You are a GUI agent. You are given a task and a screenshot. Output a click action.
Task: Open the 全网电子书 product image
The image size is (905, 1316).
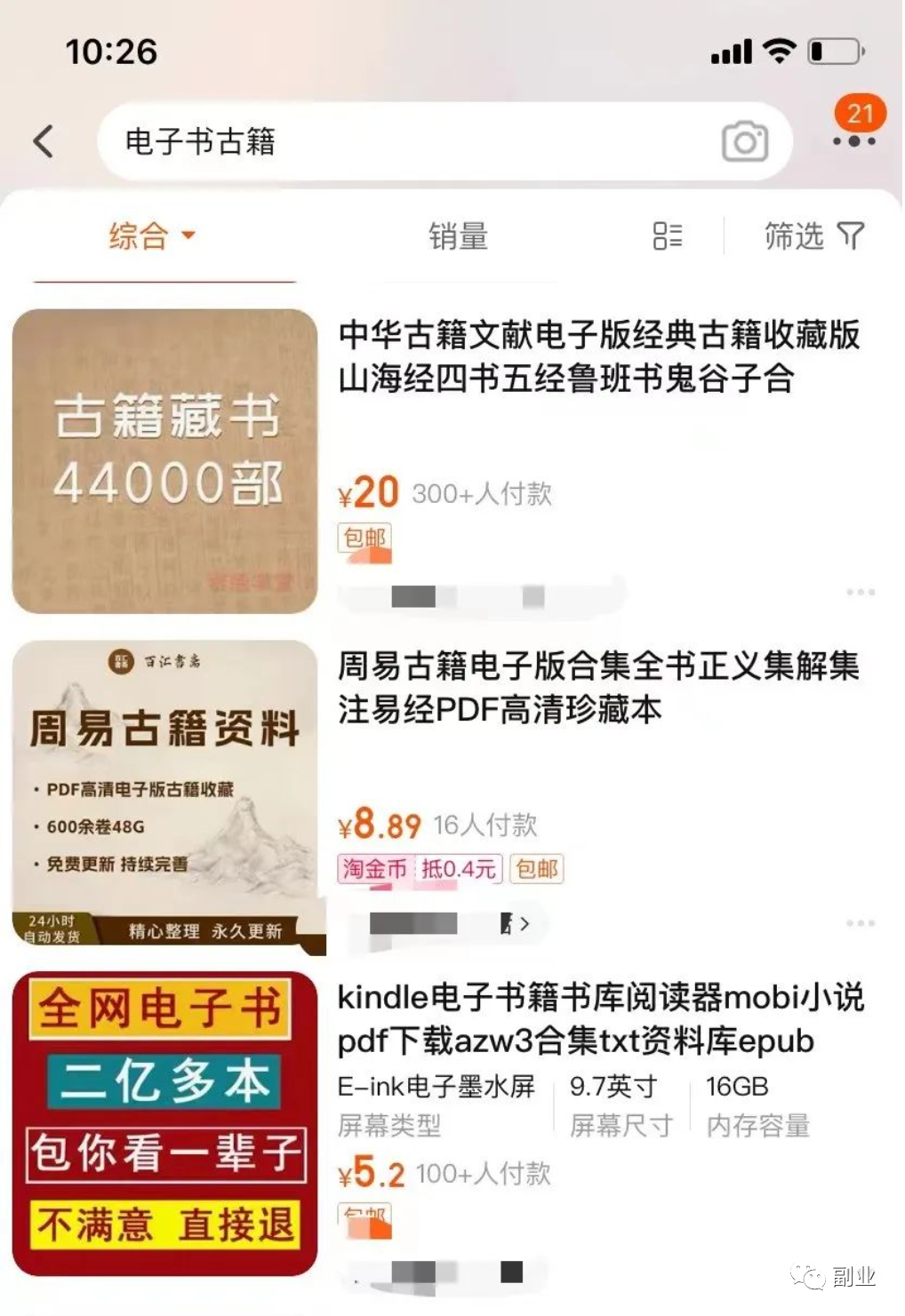[x=165, y=1123]
